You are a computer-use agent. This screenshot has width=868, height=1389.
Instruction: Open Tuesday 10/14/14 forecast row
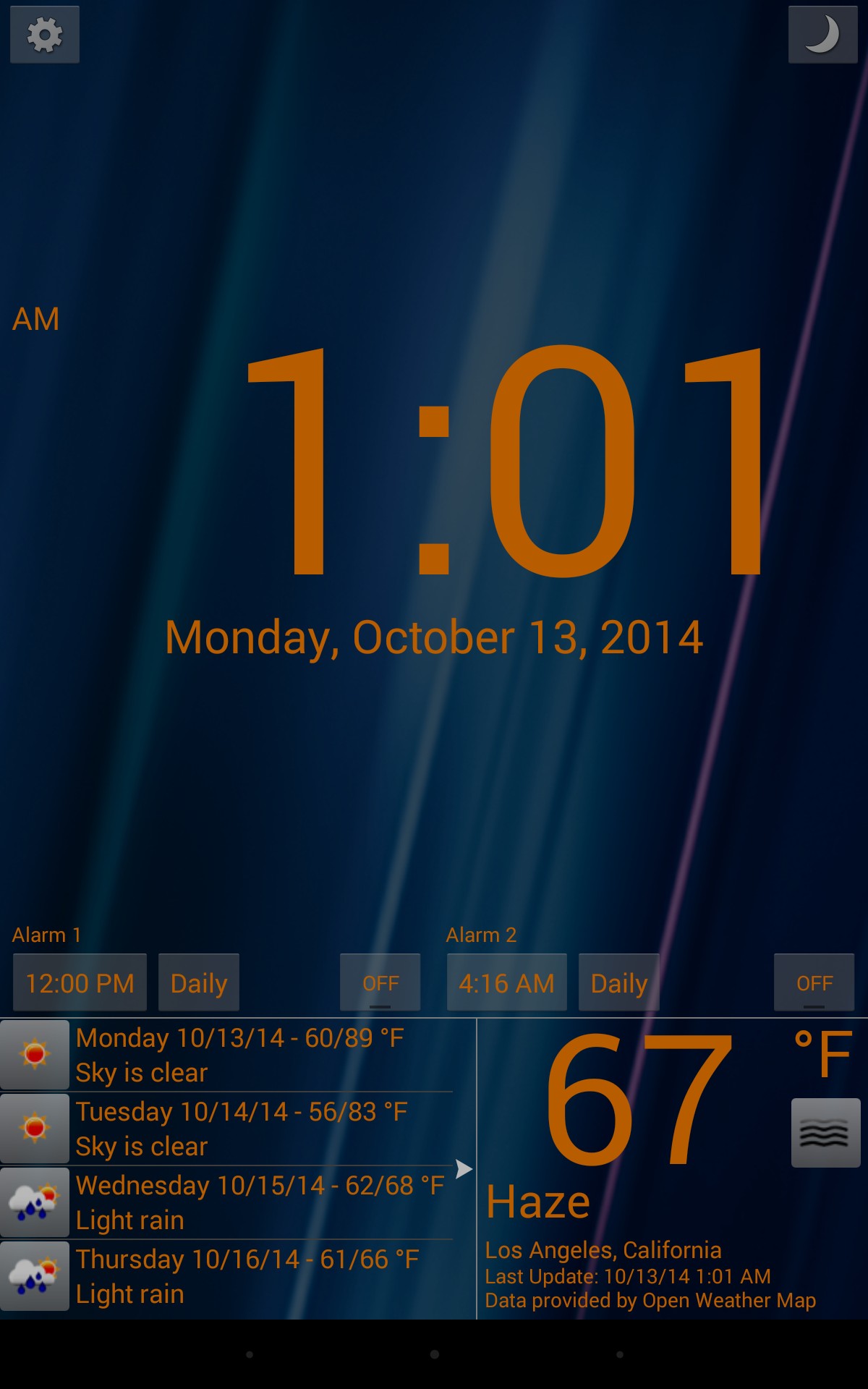pyautogui.click(x=227, y=1129)
